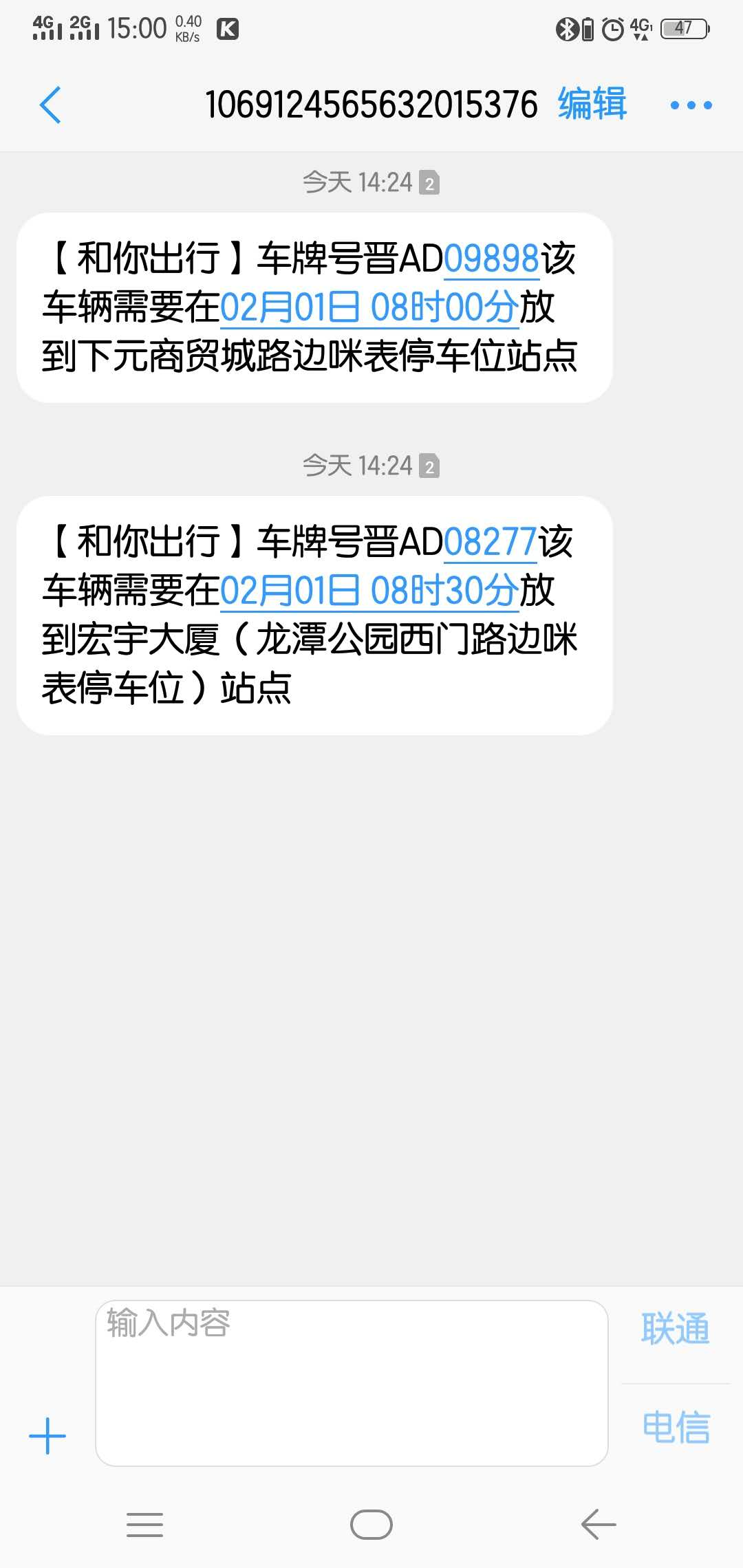Tap the 编辑 edit button
Image resolution: width=743 pixels, height=1568 pixels.
point(592,105)
